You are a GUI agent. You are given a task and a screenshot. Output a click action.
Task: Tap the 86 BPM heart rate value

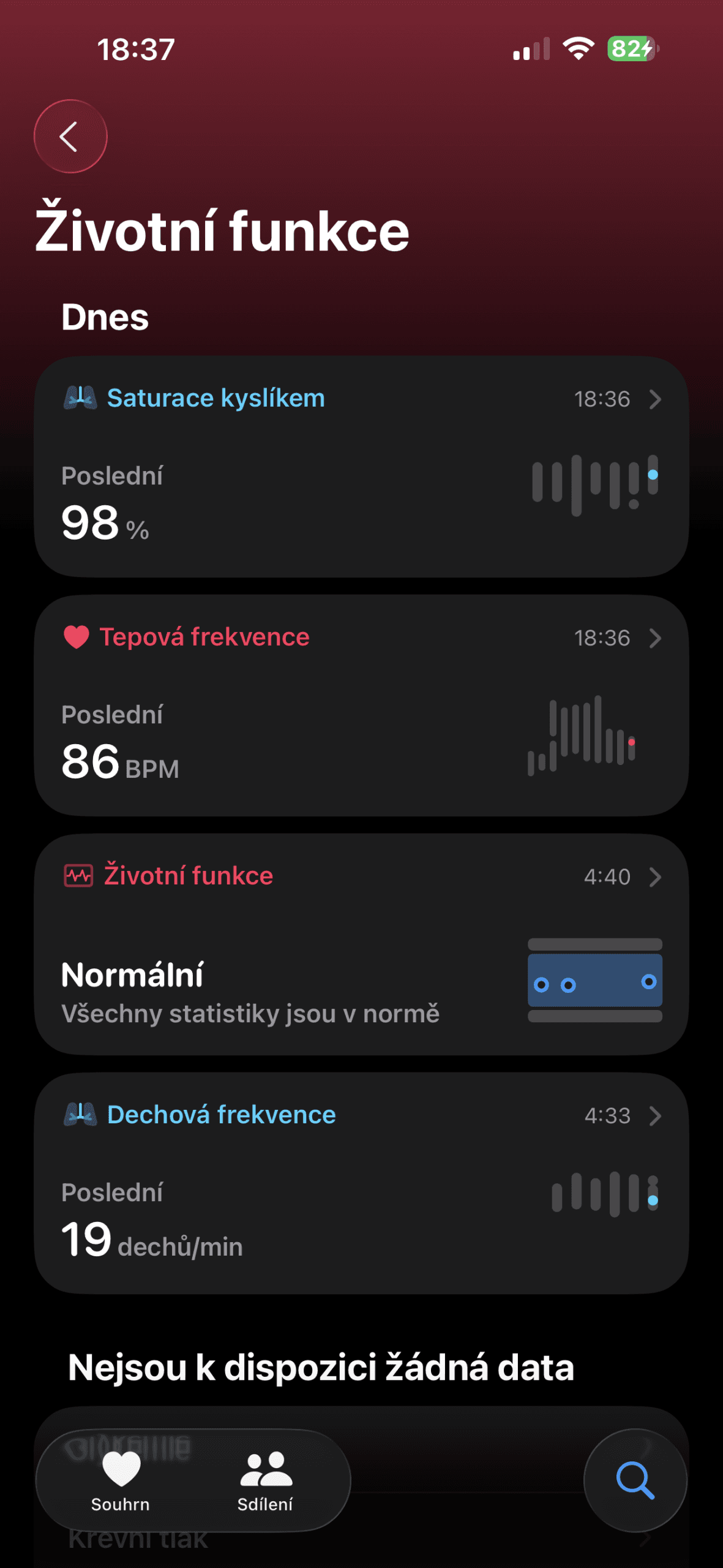pyautogui.click(x=116, y=763)
